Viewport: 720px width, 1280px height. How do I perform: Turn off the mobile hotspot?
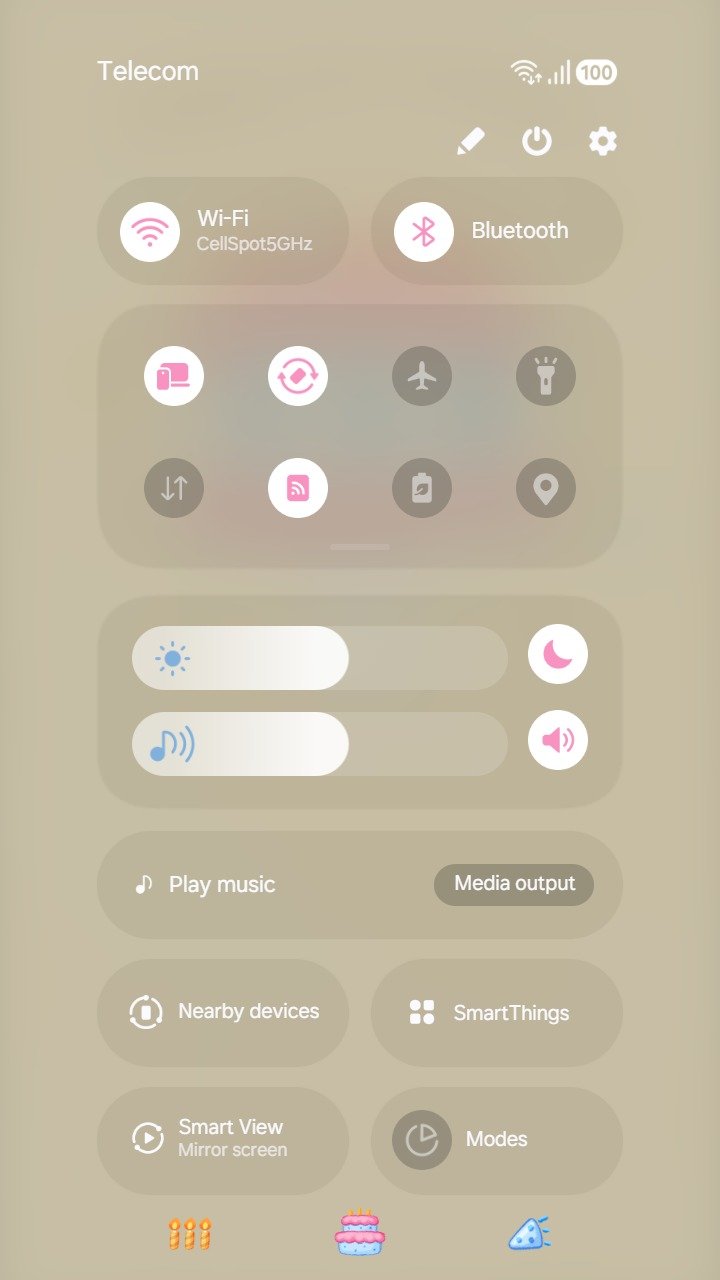pyautogui.click(x=298, y=488)
